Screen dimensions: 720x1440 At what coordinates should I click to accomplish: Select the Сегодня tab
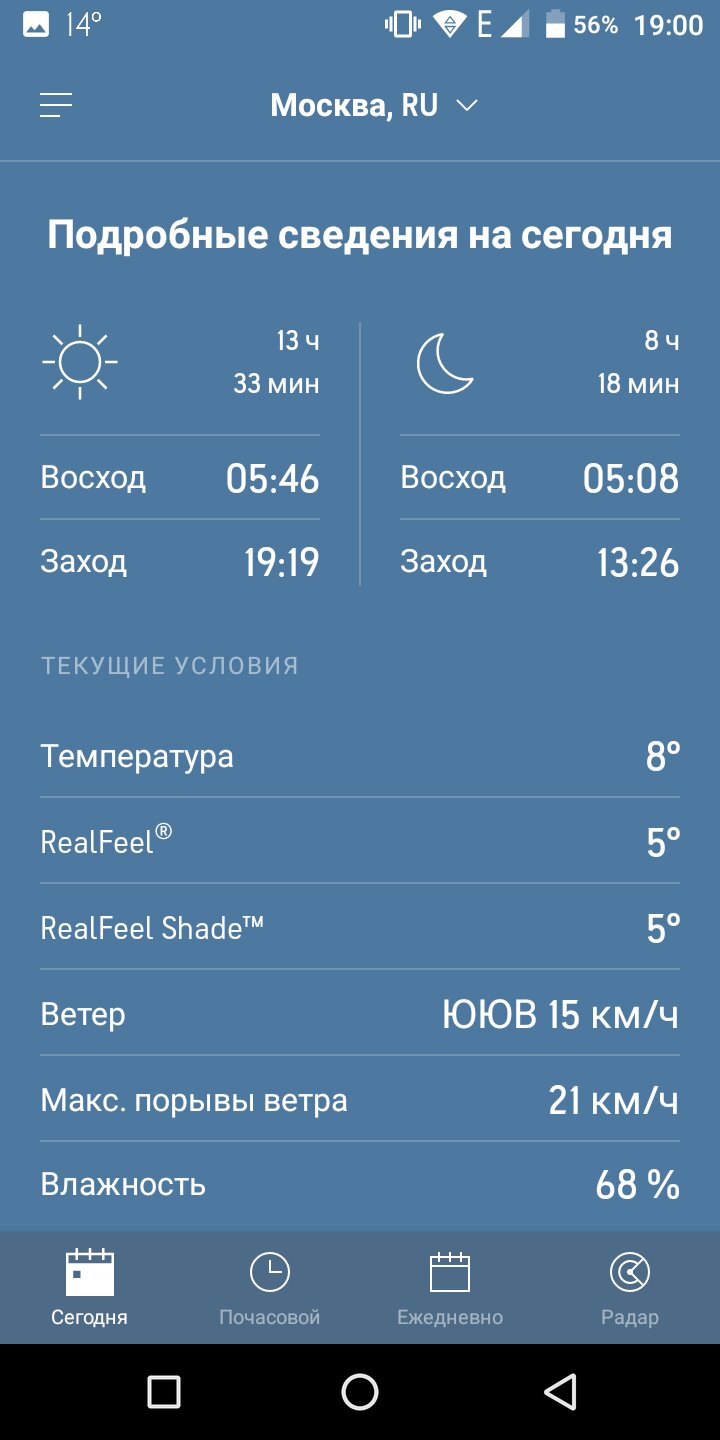tap(90, 1288)
